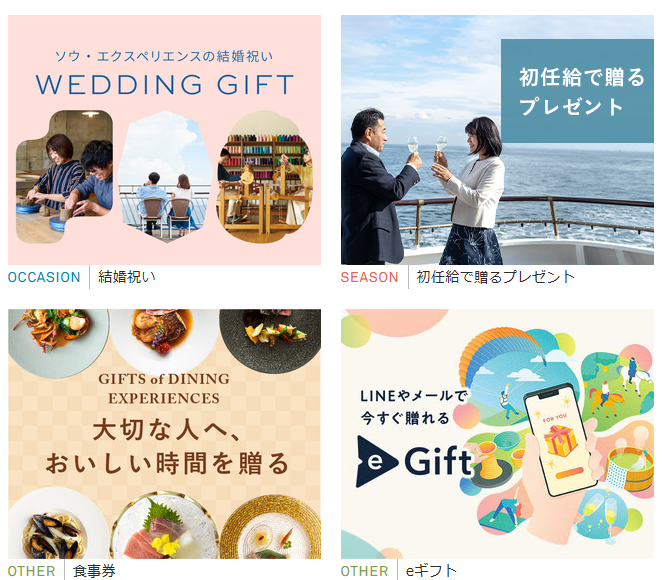
Task: Open the eGift LINE and mail card
Action: pyautogui.click(x=497, y=432)
